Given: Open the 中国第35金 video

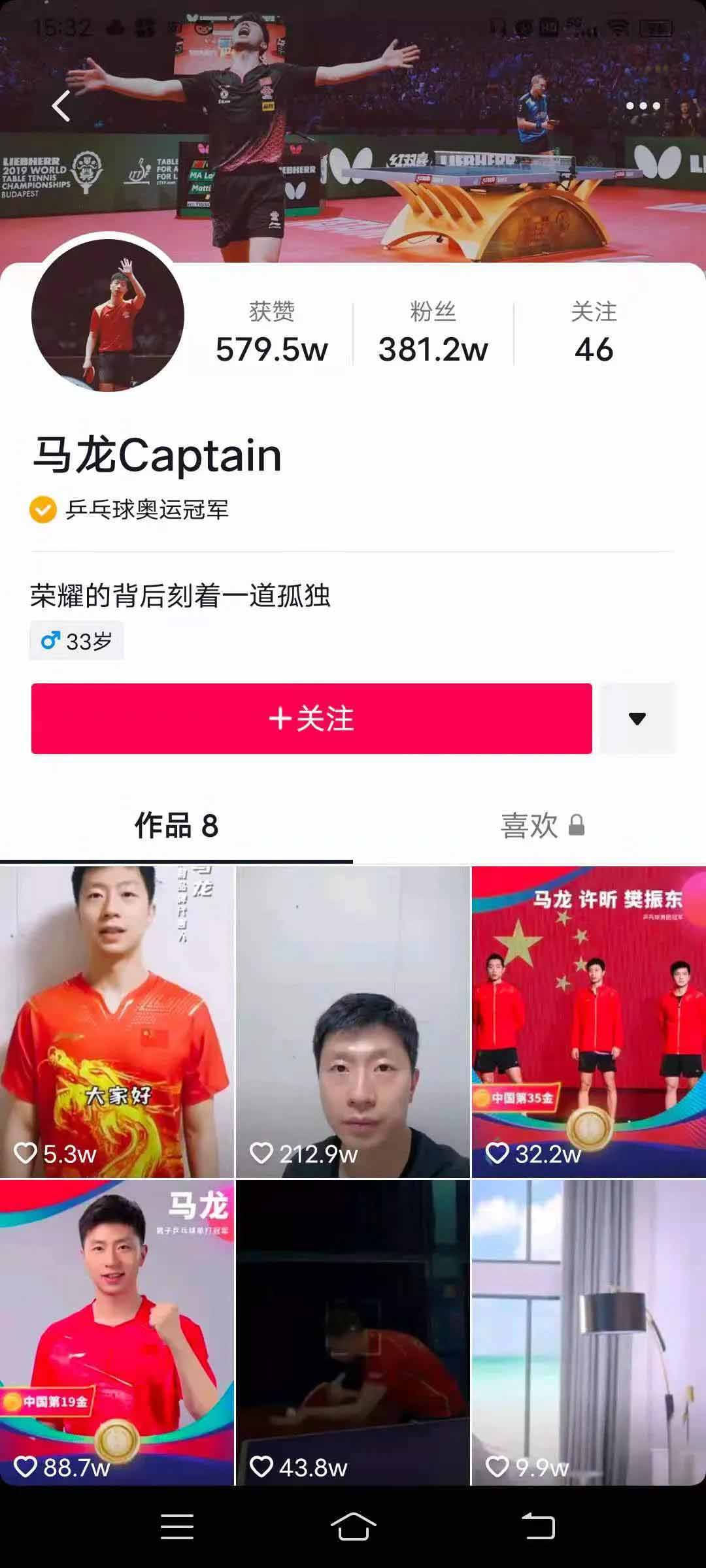Looking at the screenshot, I should 588,1022.
